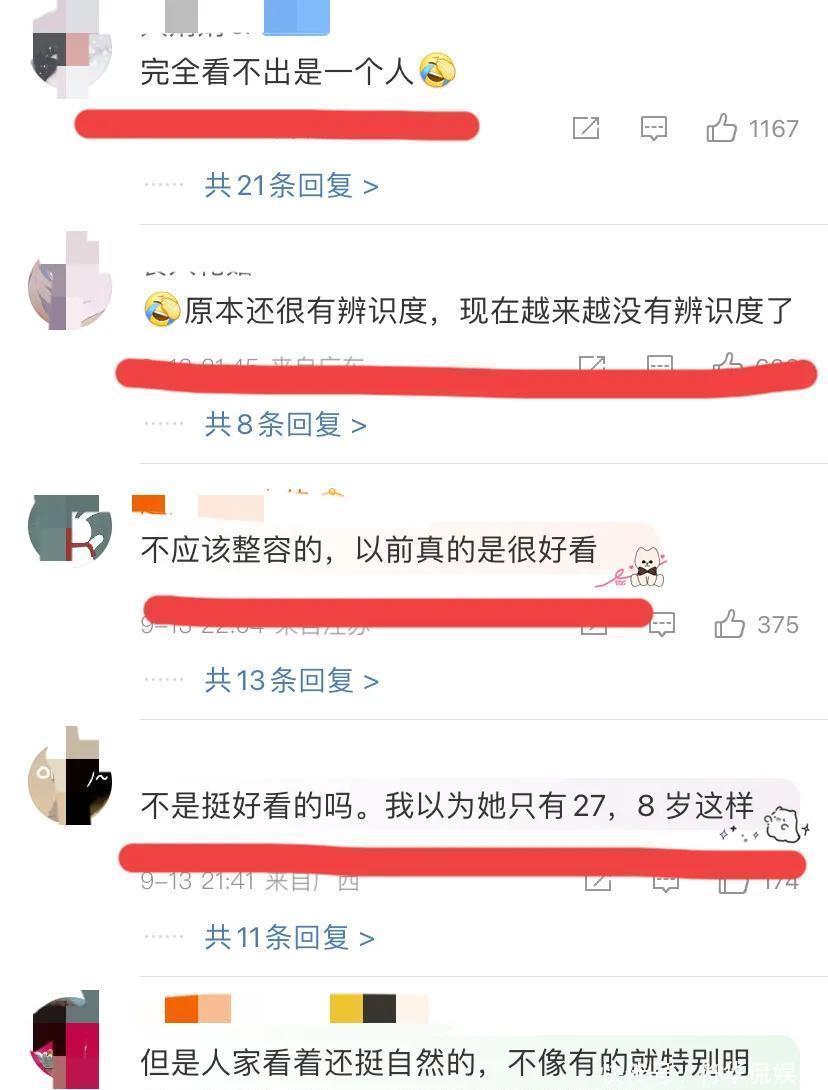Open the 共8条回复 reply thread

(285, 424)
